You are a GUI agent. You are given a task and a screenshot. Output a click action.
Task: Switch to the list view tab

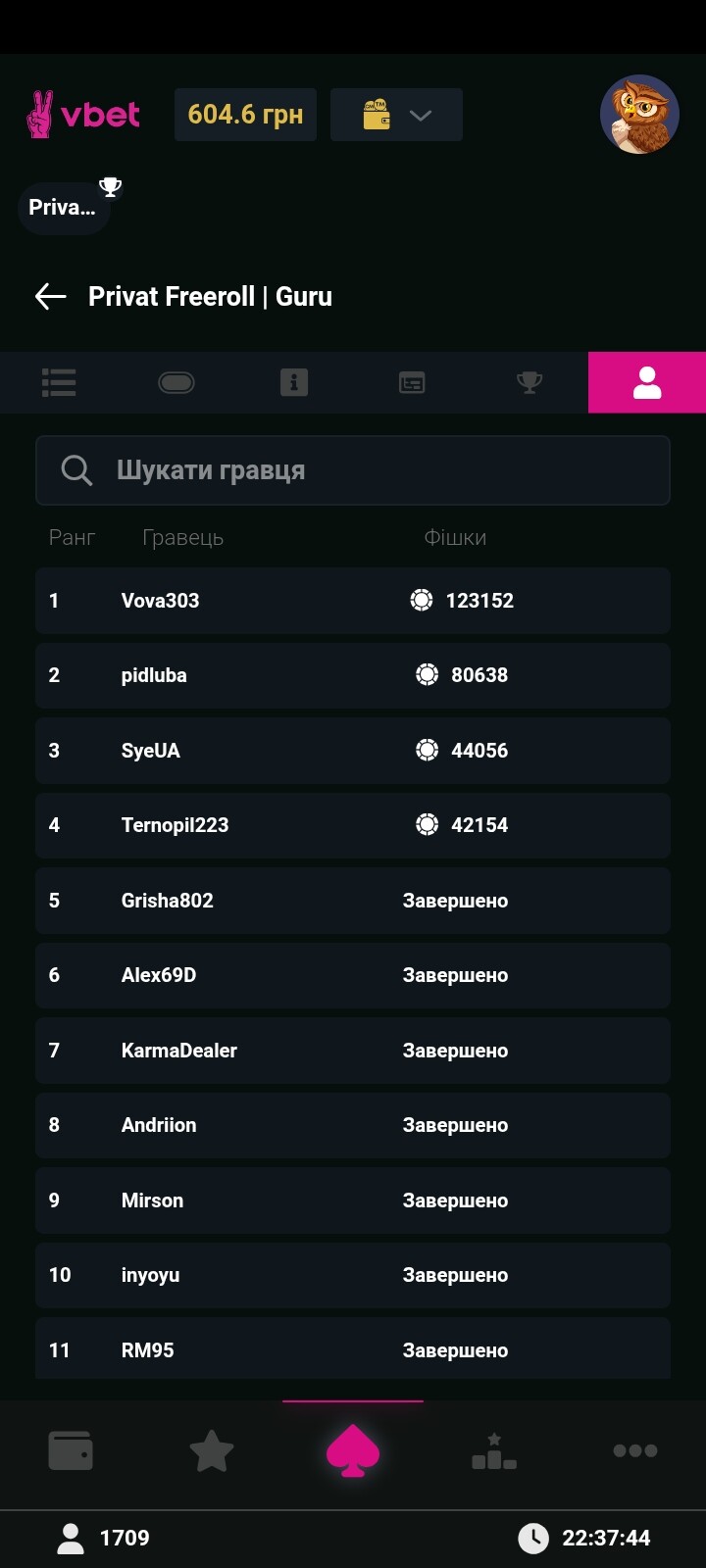pyautogui.click(x=59, y=382)
